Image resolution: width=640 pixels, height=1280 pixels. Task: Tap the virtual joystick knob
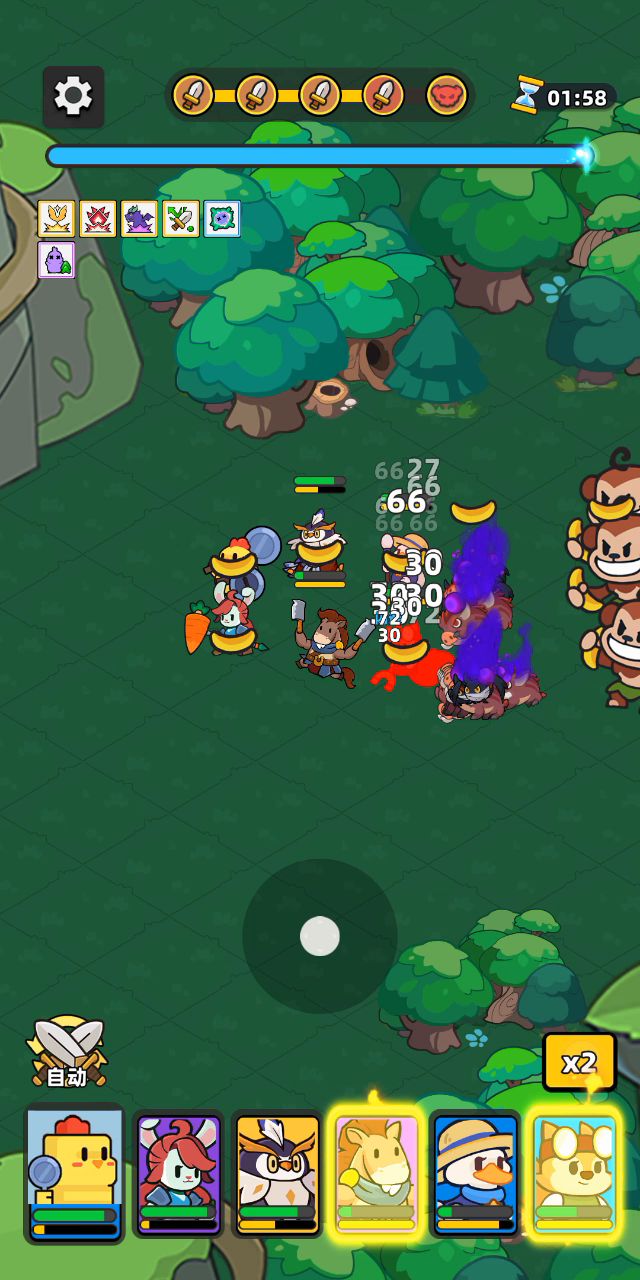coord(320,937)
